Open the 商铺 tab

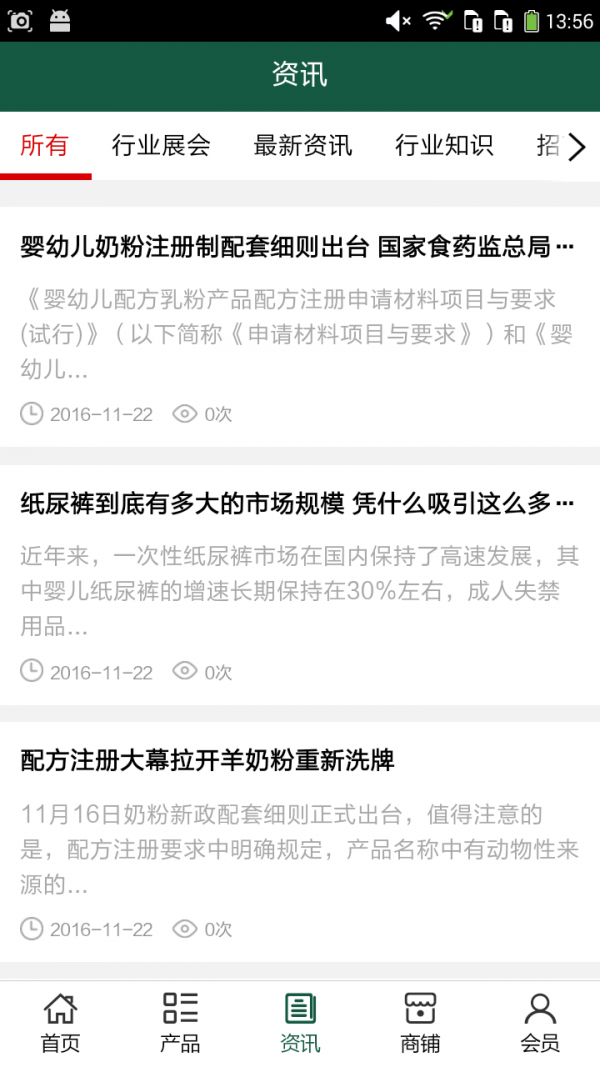pos(420,1022)
